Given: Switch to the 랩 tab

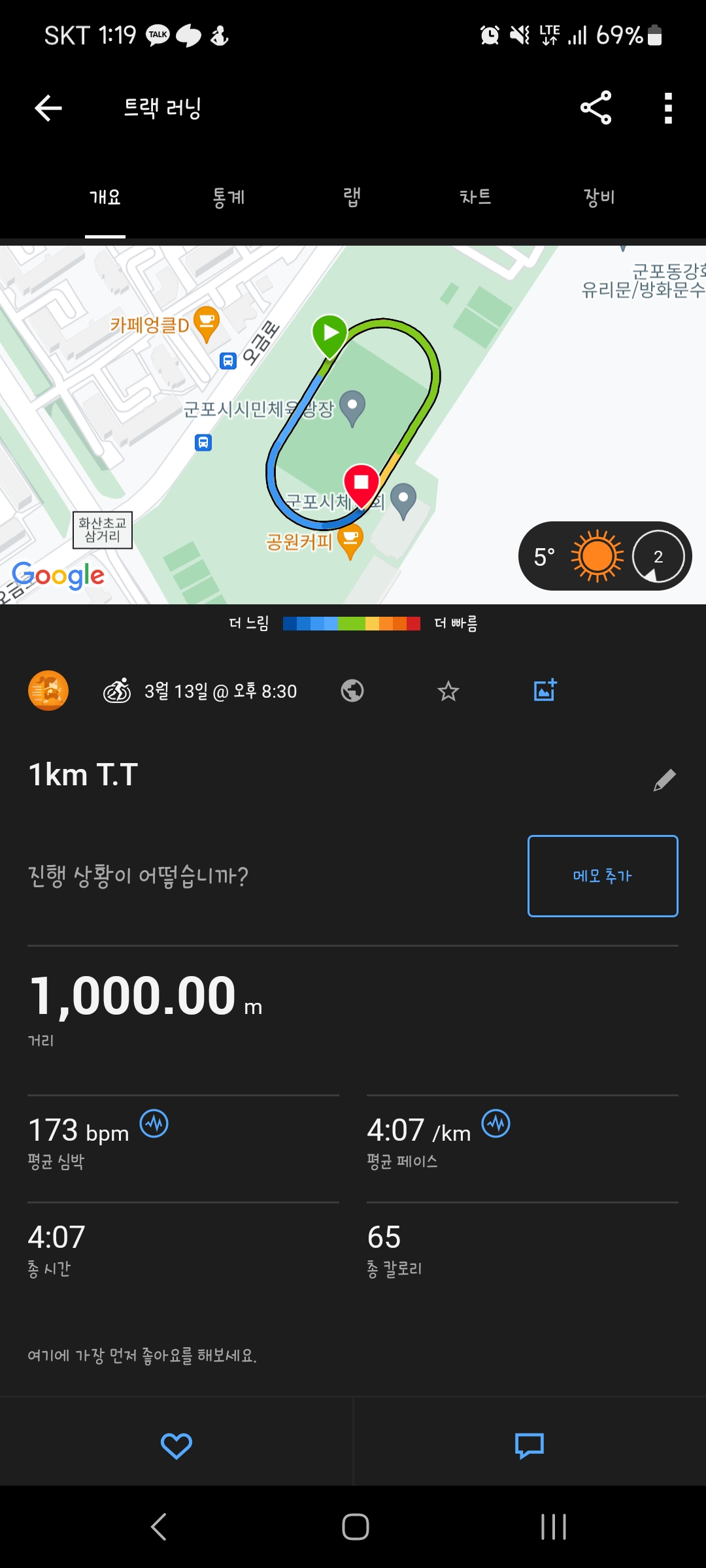Looking at the screenshot, I should pos(352,197).
